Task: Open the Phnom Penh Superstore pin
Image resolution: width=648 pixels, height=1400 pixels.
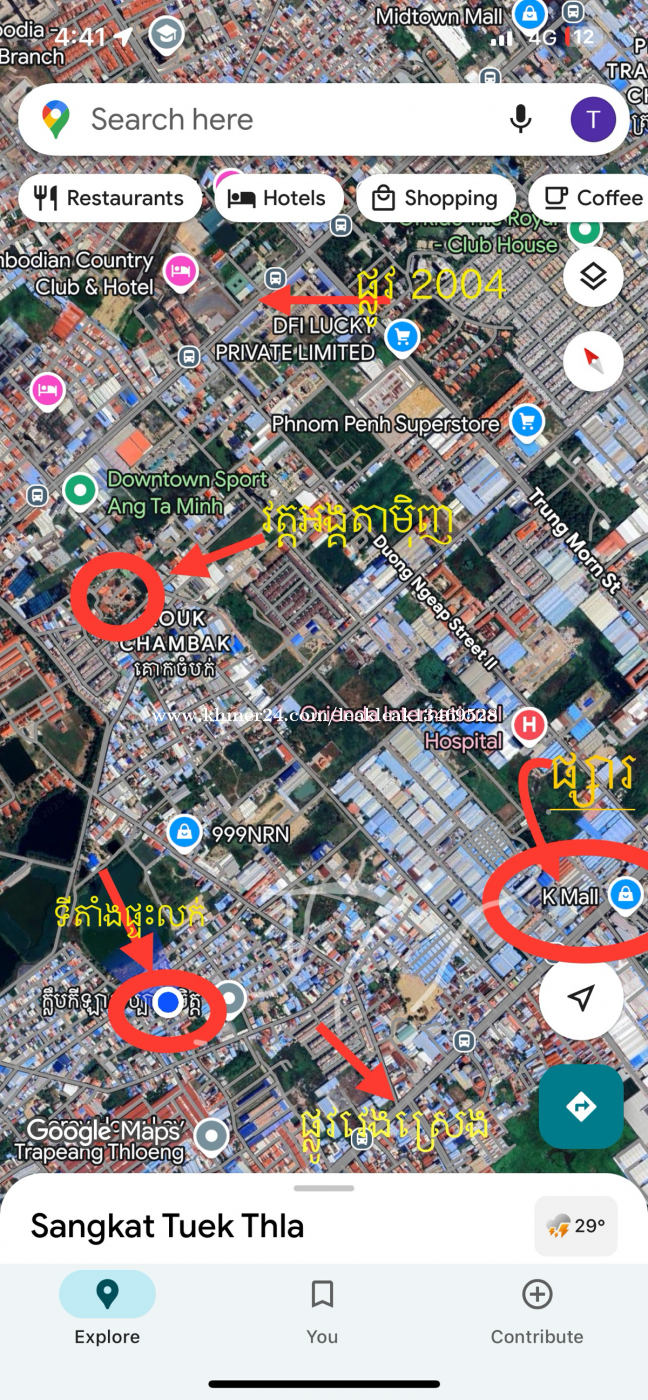Action: tap(526, 421)
